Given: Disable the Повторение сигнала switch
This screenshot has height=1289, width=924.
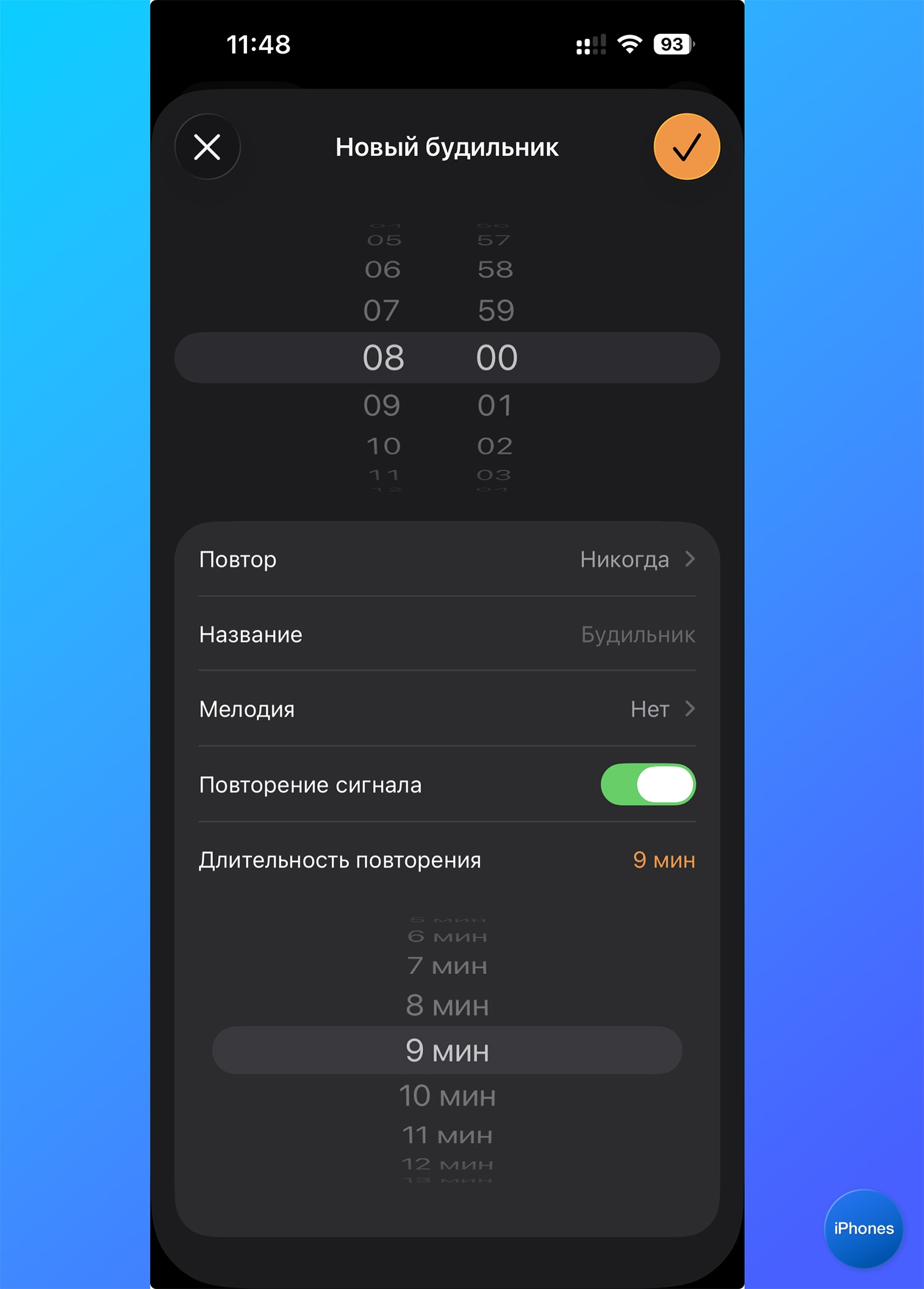Looking at the screenshot, I should point(648,785).
